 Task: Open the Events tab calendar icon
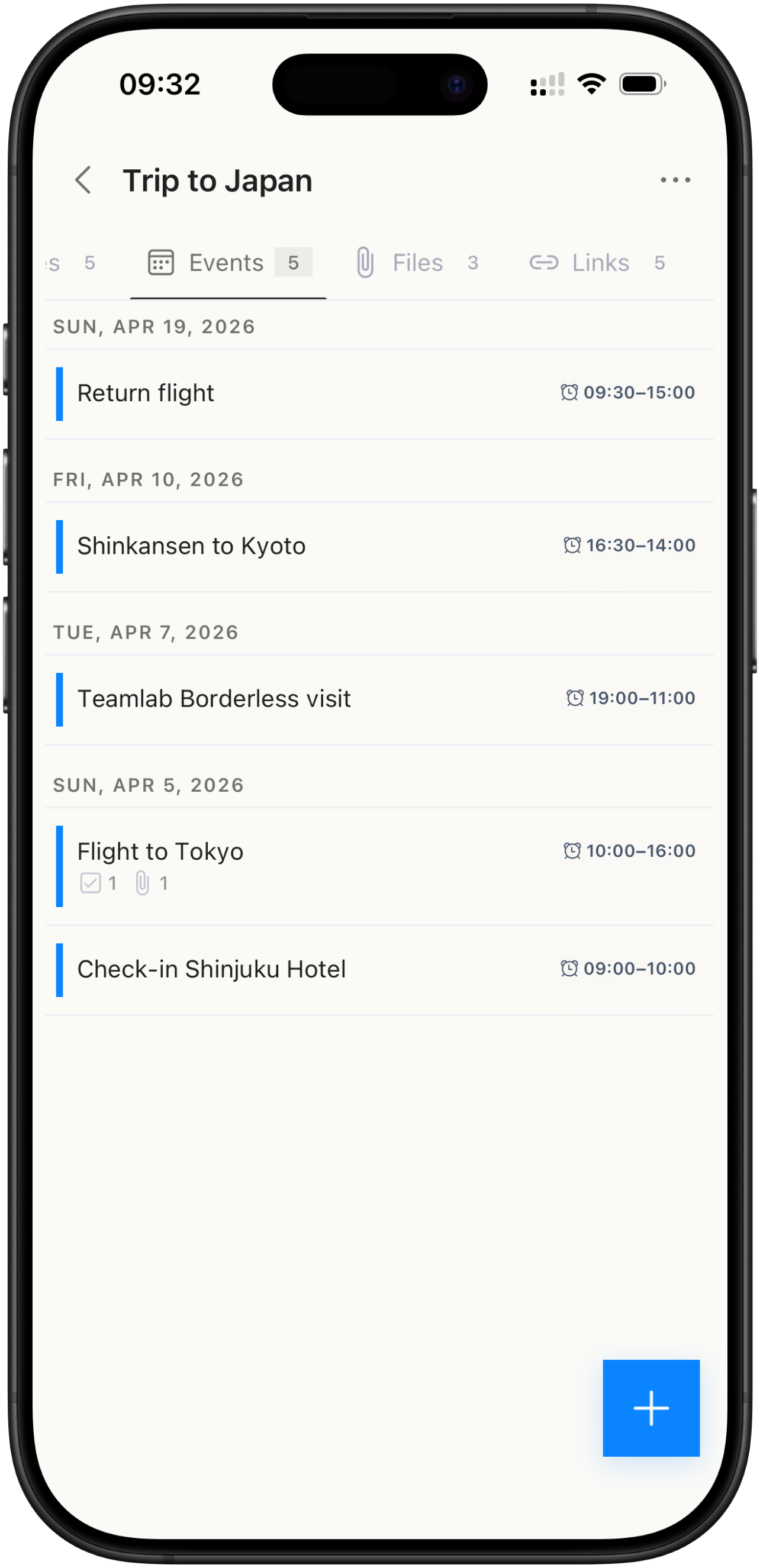(162, 262)
